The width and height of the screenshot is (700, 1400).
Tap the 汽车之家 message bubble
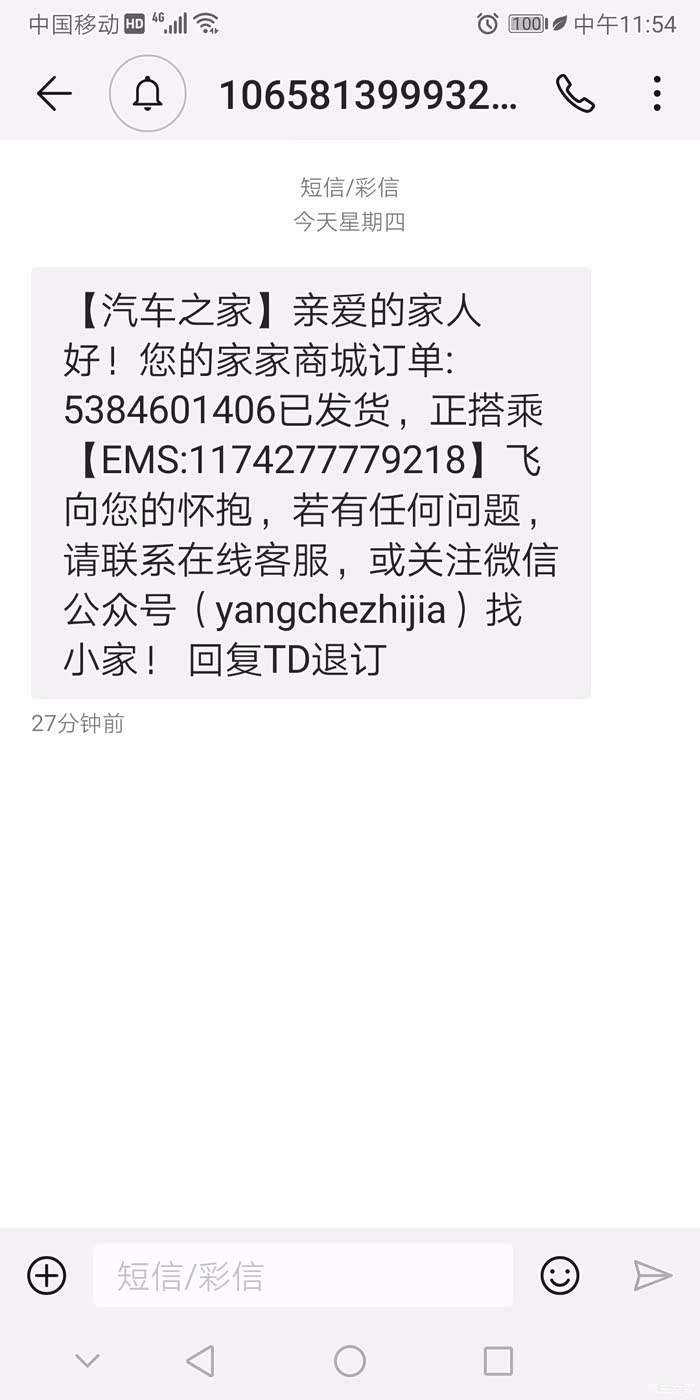pos(310,483)
